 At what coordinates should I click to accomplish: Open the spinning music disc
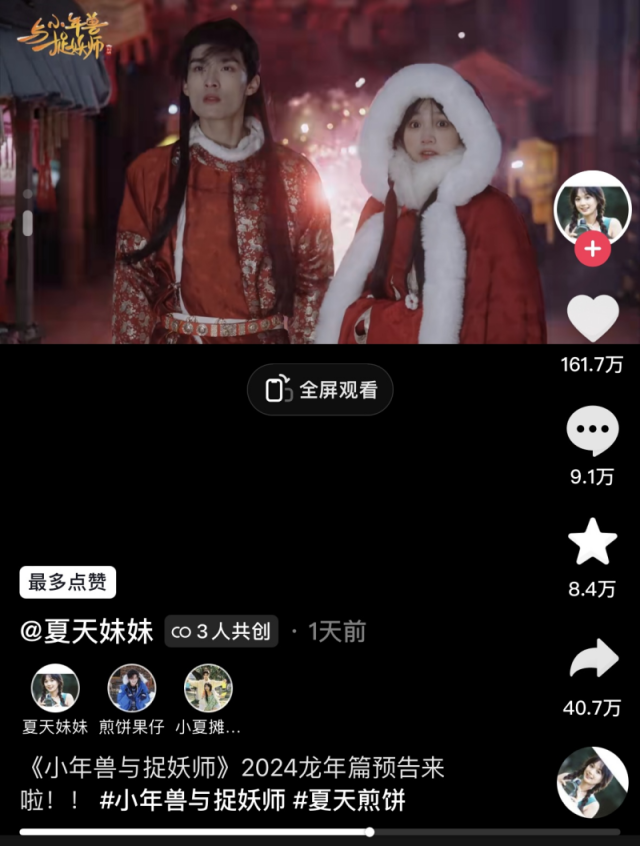point(592,782)
